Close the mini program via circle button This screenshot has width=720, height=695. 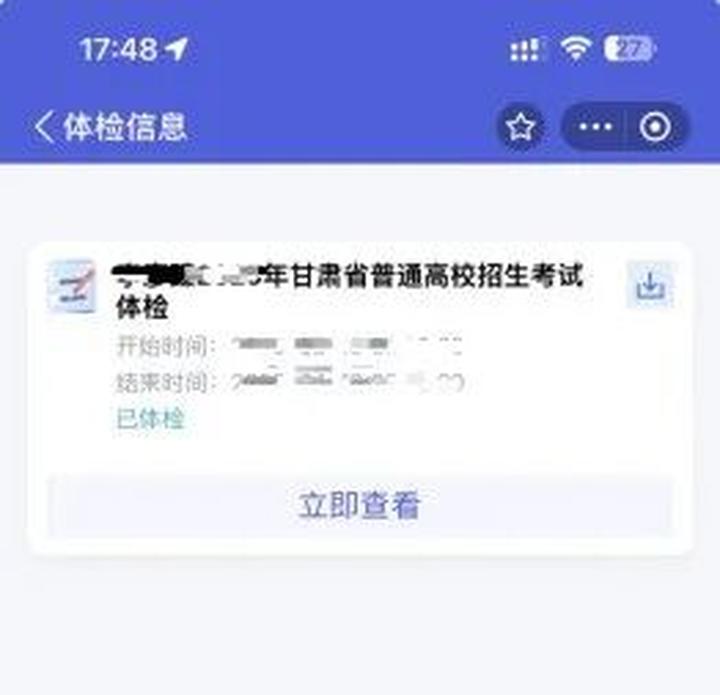point(655,128)
